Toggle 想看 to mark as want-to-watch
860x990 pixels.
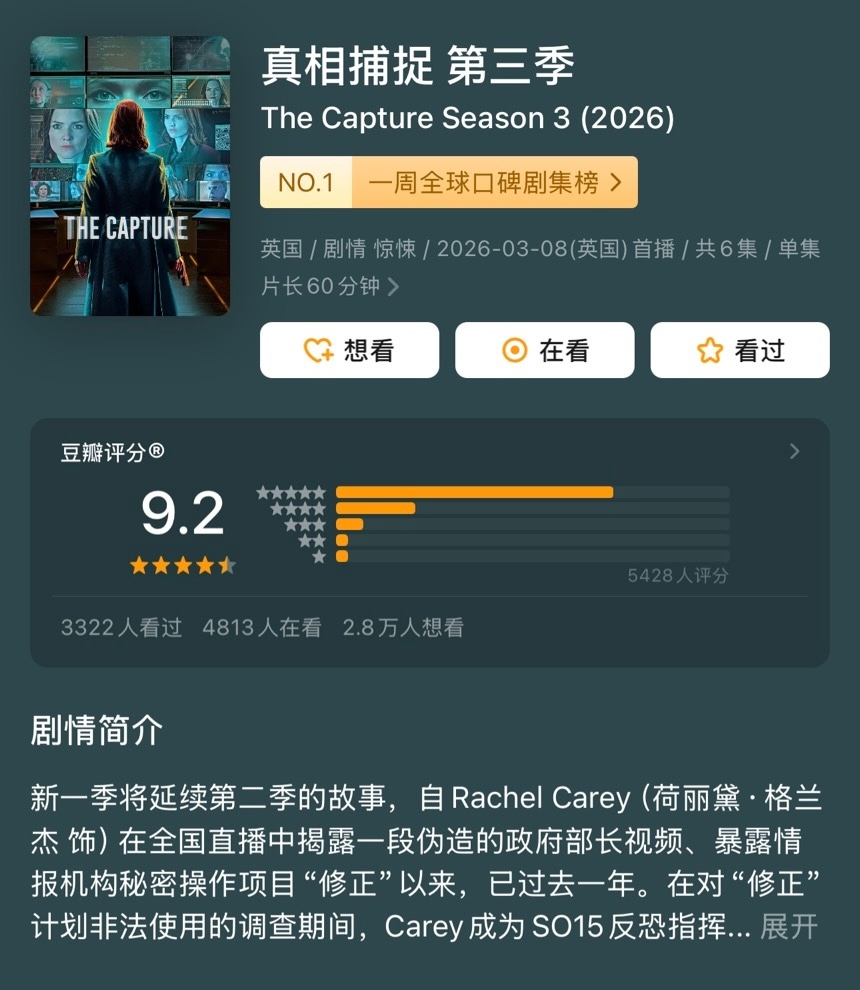(x=348, y=350)
